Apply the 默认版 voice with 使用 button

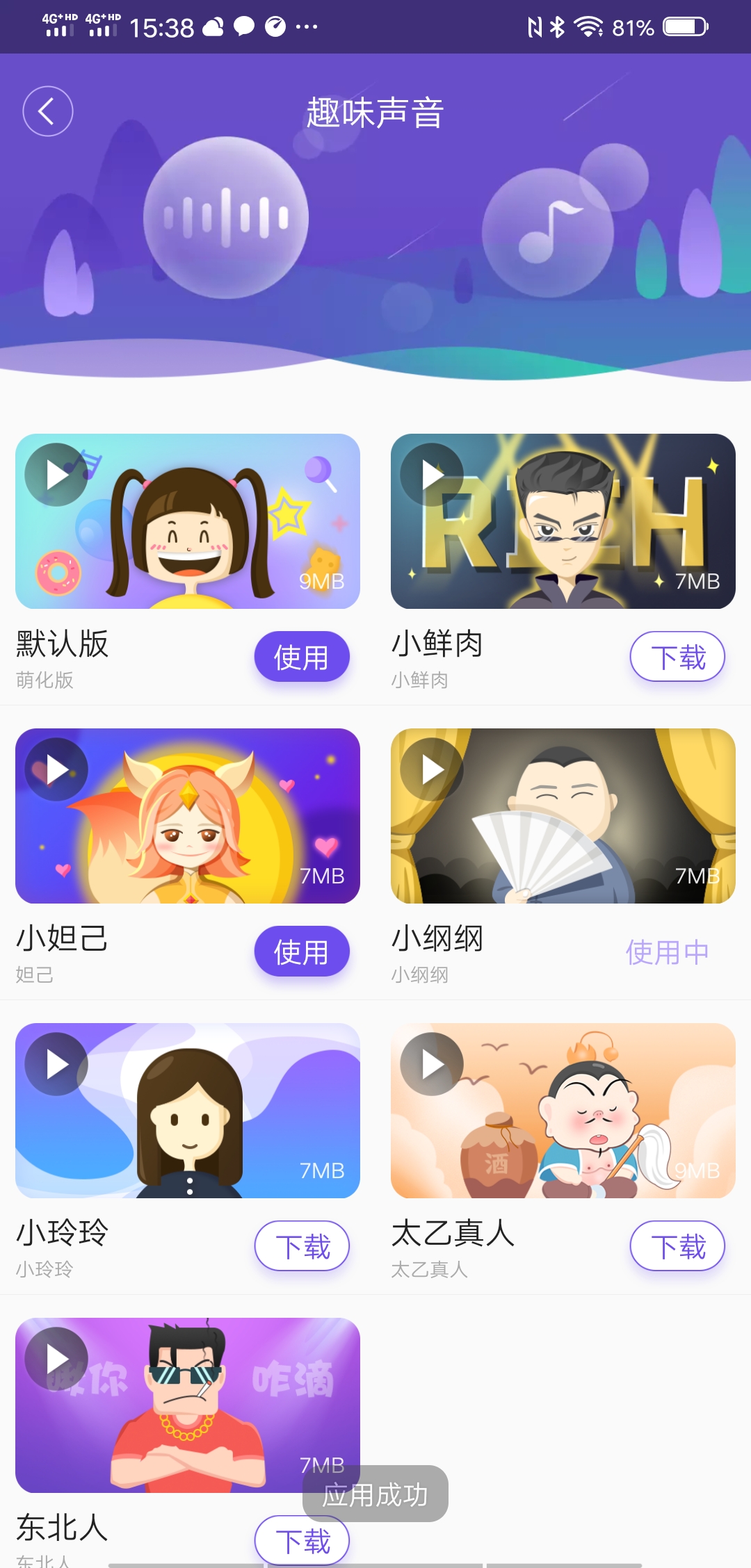(x=301, y=656)
